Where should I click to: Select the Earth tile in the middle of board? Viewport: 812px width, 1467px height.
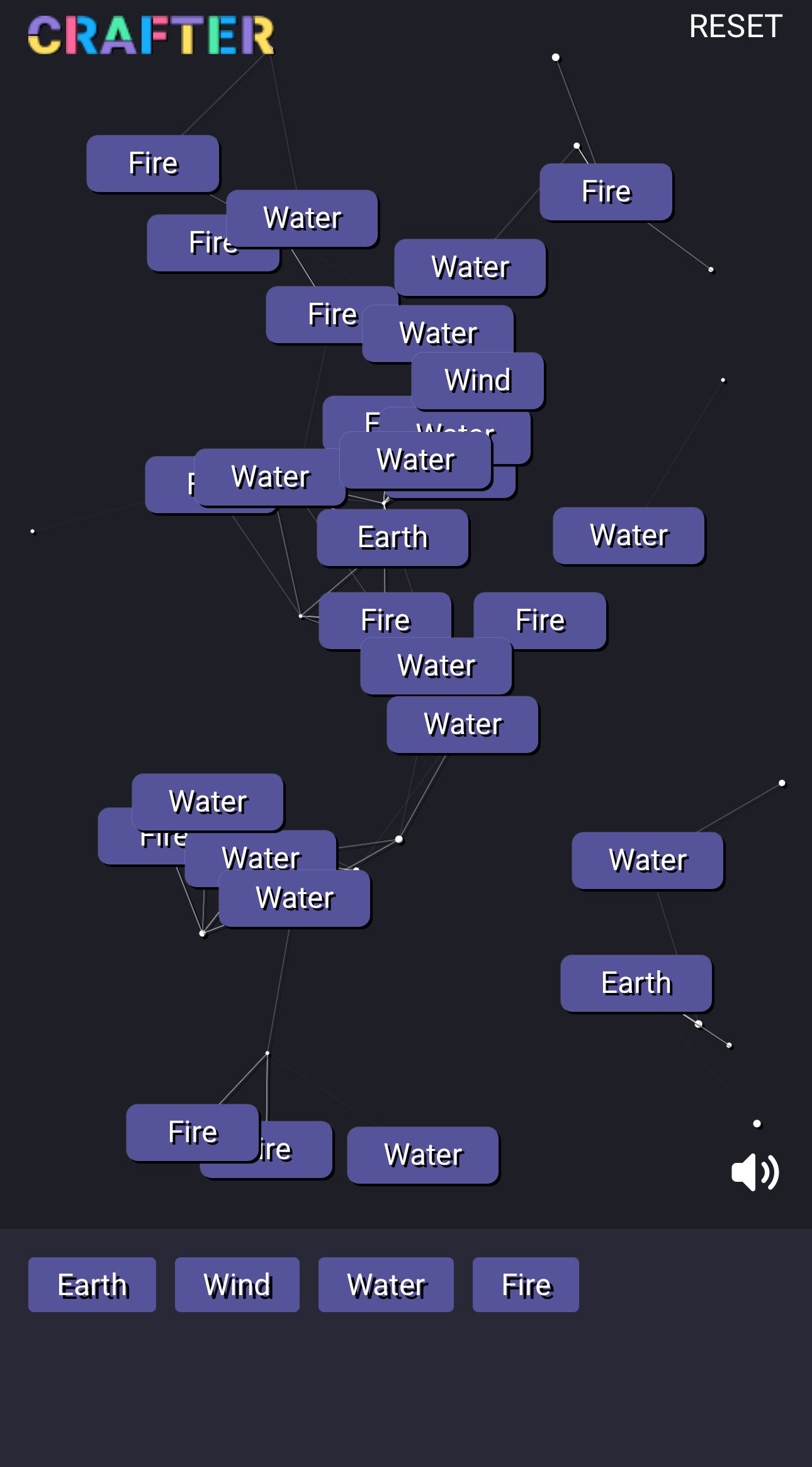[393, 537]
